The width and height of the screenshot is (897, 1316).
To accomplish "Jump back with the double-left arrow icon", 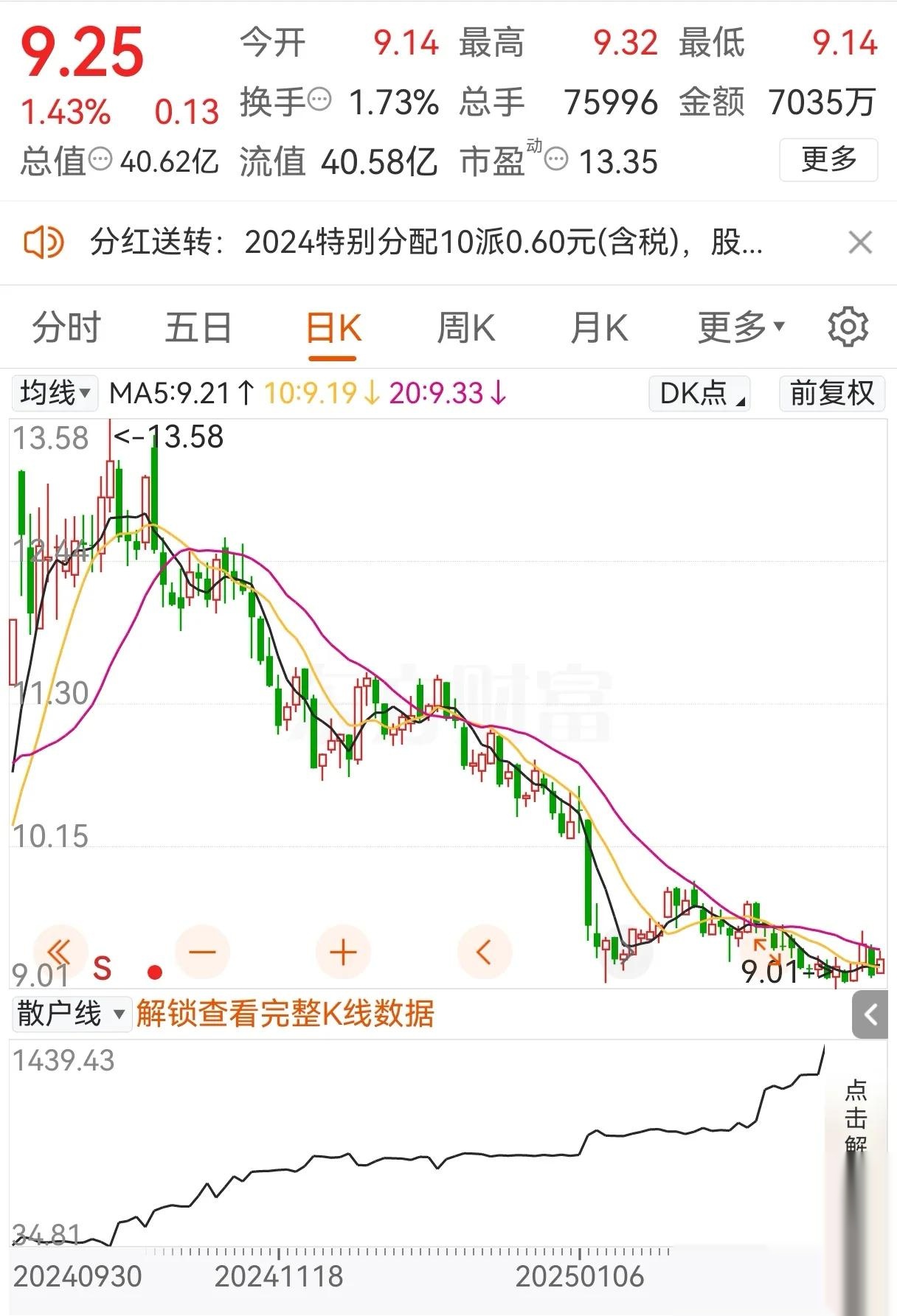I will [61, 952].
